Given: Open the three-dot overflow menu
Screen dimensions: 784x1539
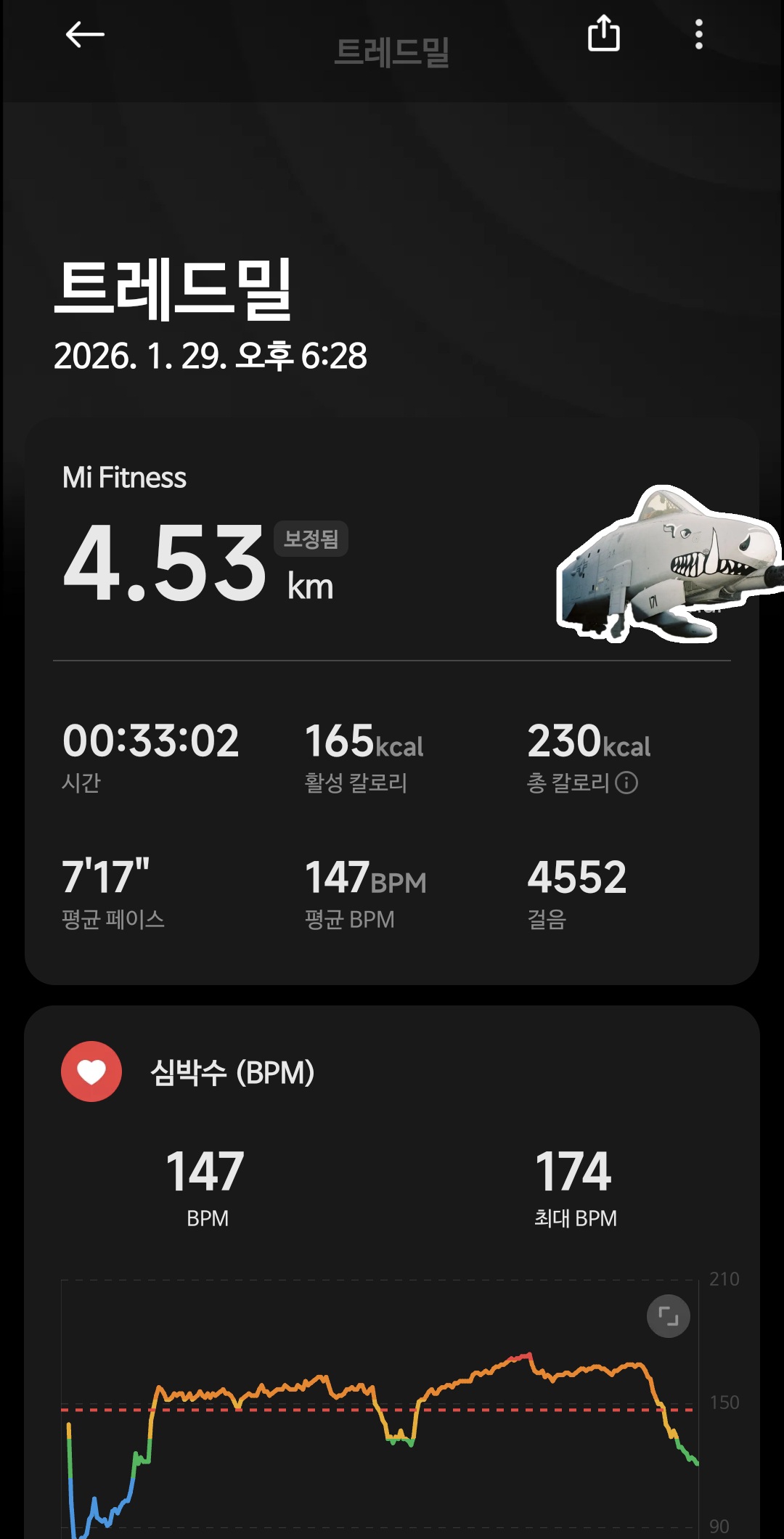Looking at the screenshot, I should click(698, 34).
